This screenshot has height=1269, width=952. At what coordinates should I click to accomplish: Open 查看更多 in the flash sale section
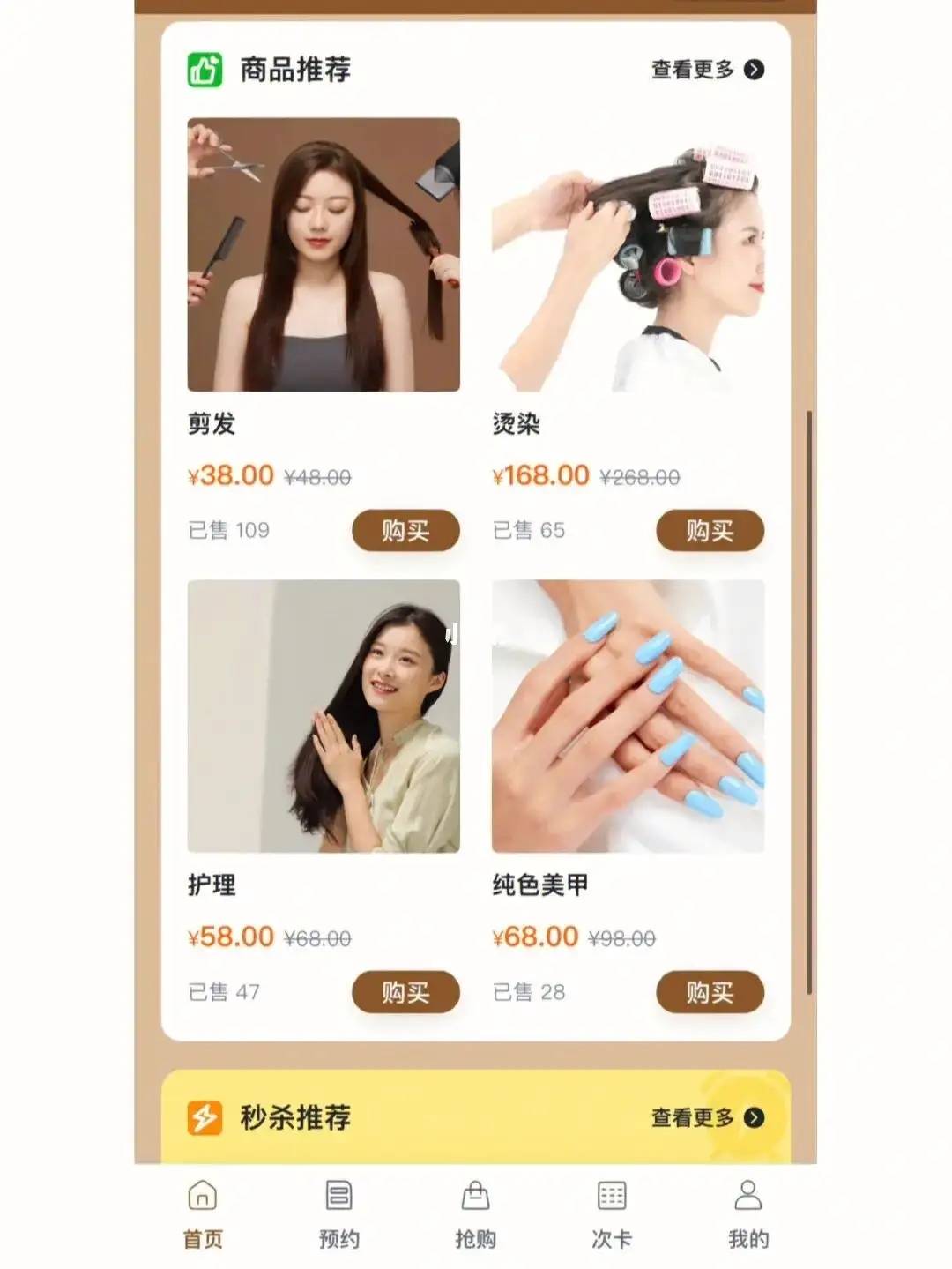click(690, 1116)
